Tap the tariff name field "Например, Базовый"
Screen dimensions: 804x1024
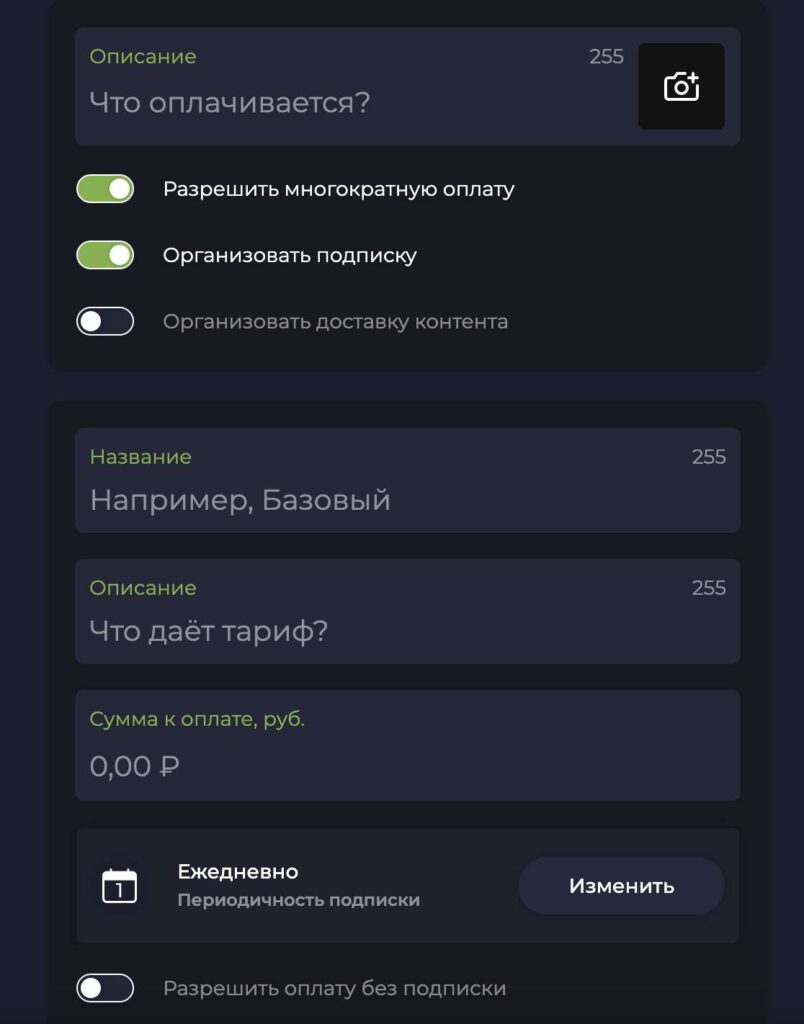[x=400, y=499]
